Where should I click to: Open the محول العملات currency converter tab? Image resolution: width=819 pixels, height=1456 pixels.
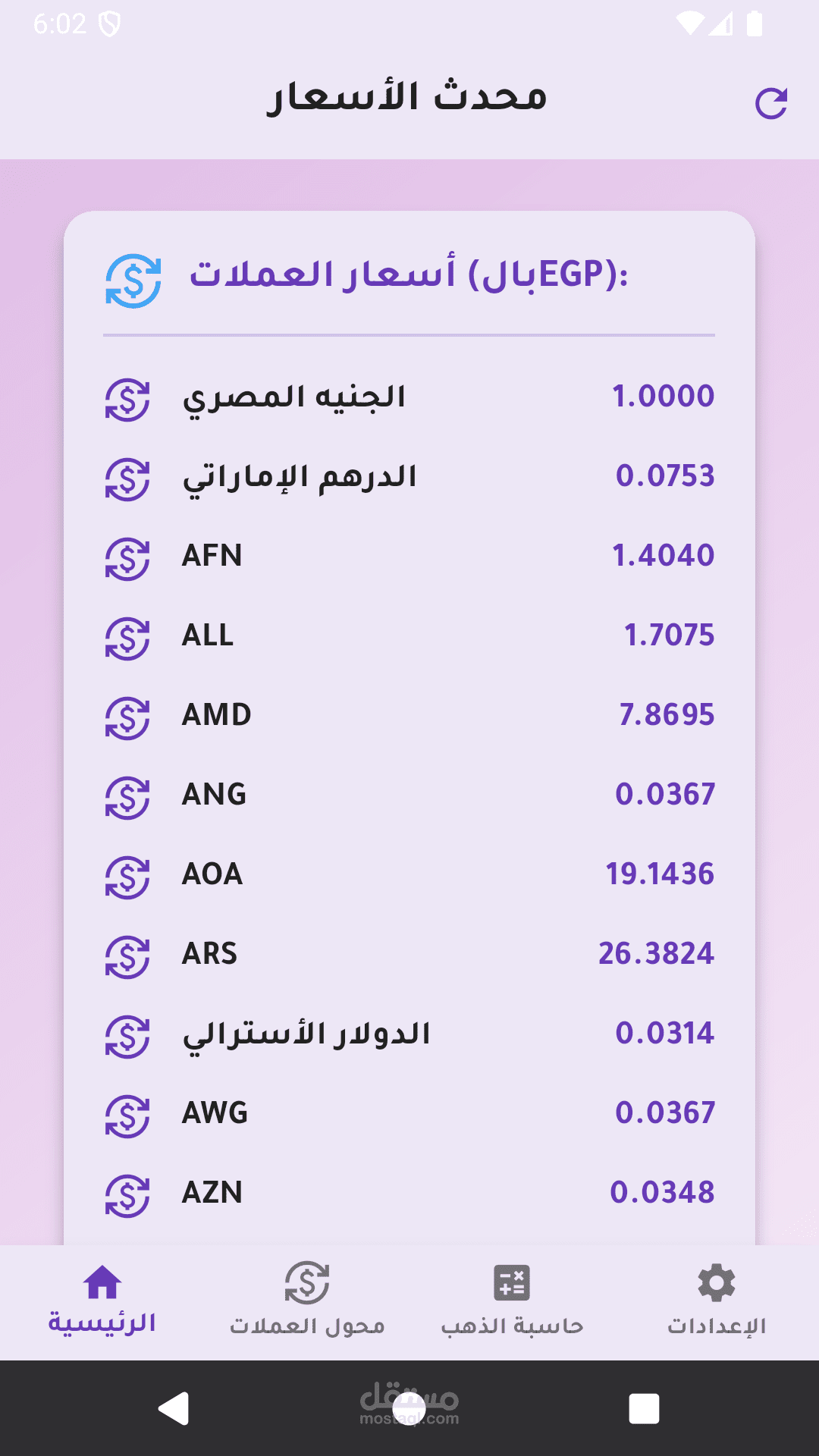[x=307, y=1301]
